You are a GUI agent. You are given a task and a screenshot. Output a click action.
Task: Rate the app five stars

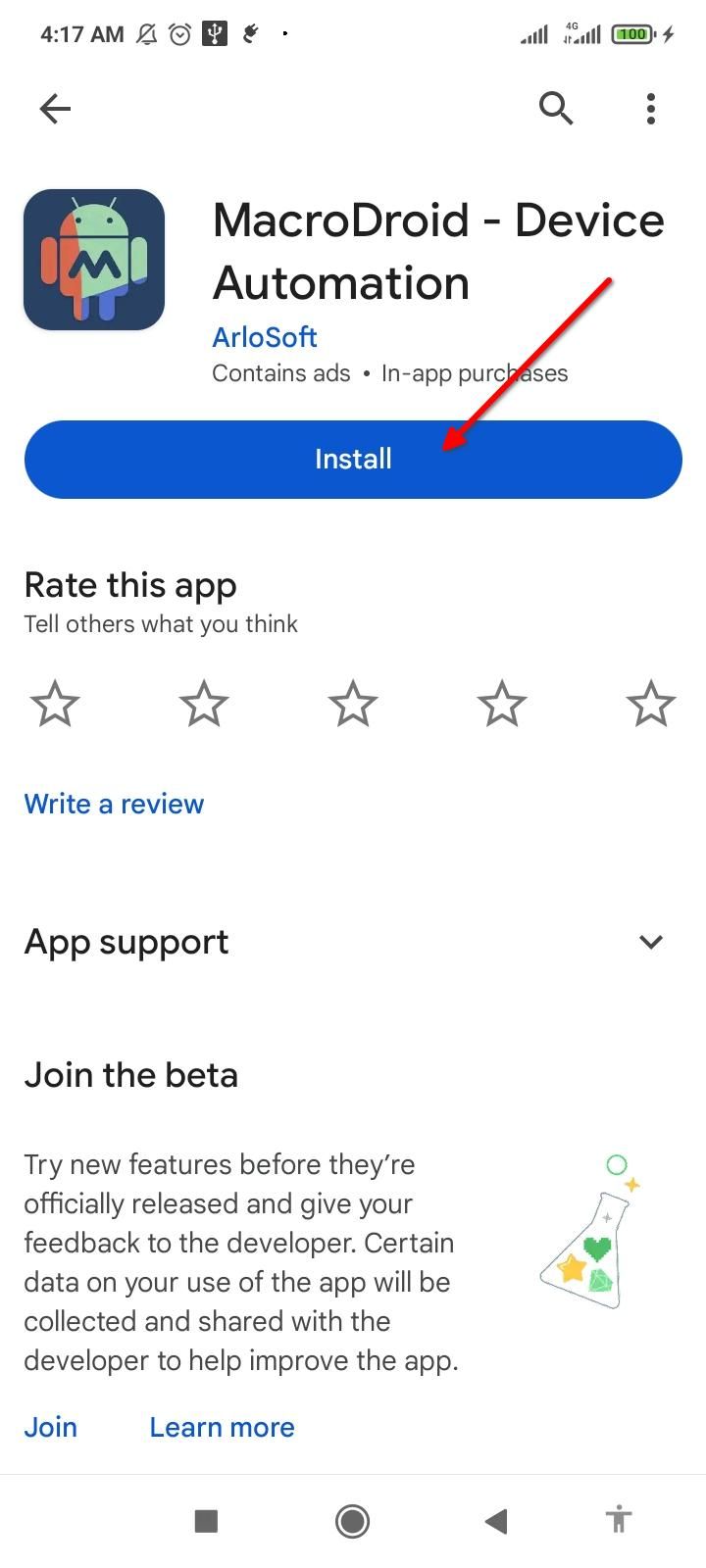point(651,705)
